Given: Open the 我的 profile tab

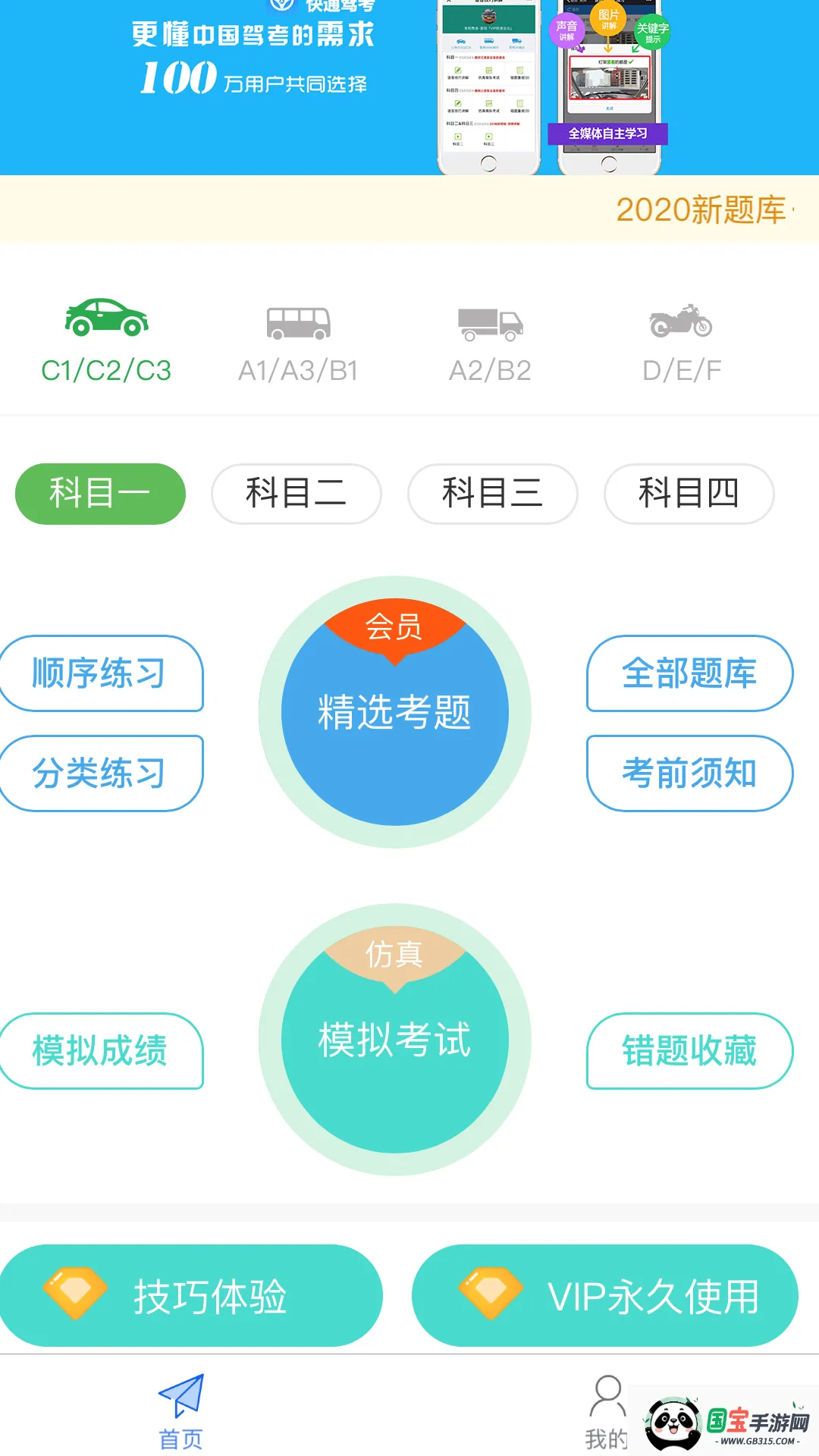Looking at the screenshot, I should tap(607, 1412).
